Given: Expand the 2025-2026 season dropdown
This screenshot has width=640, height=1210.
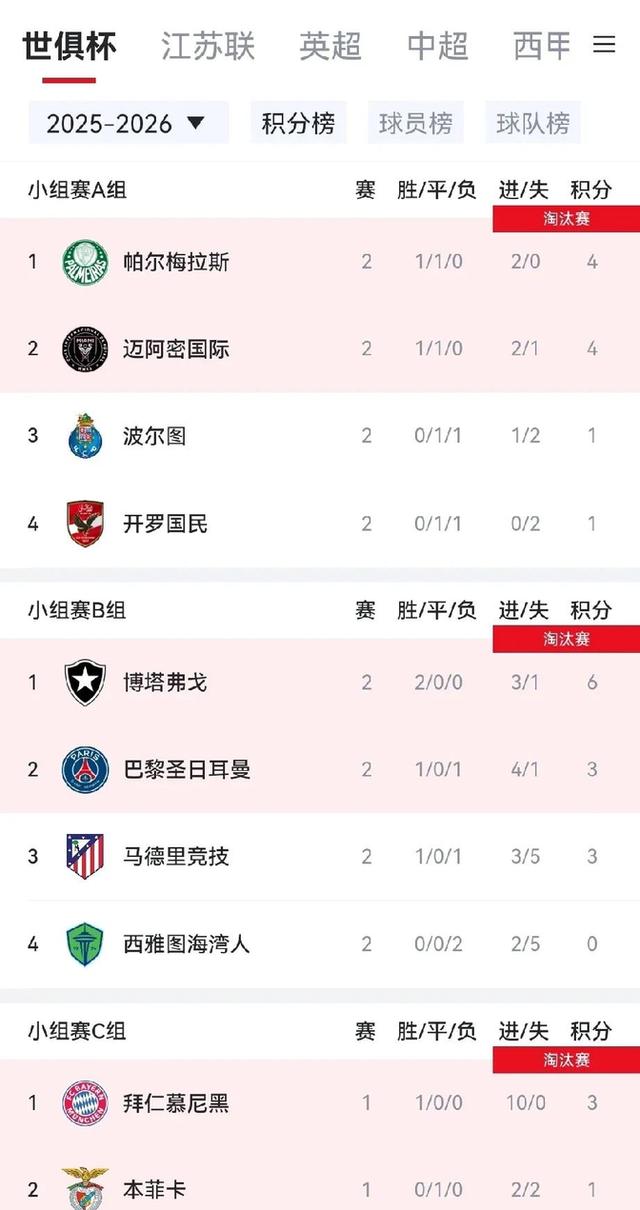Looking at the screenshot, I should coord(127,123).
